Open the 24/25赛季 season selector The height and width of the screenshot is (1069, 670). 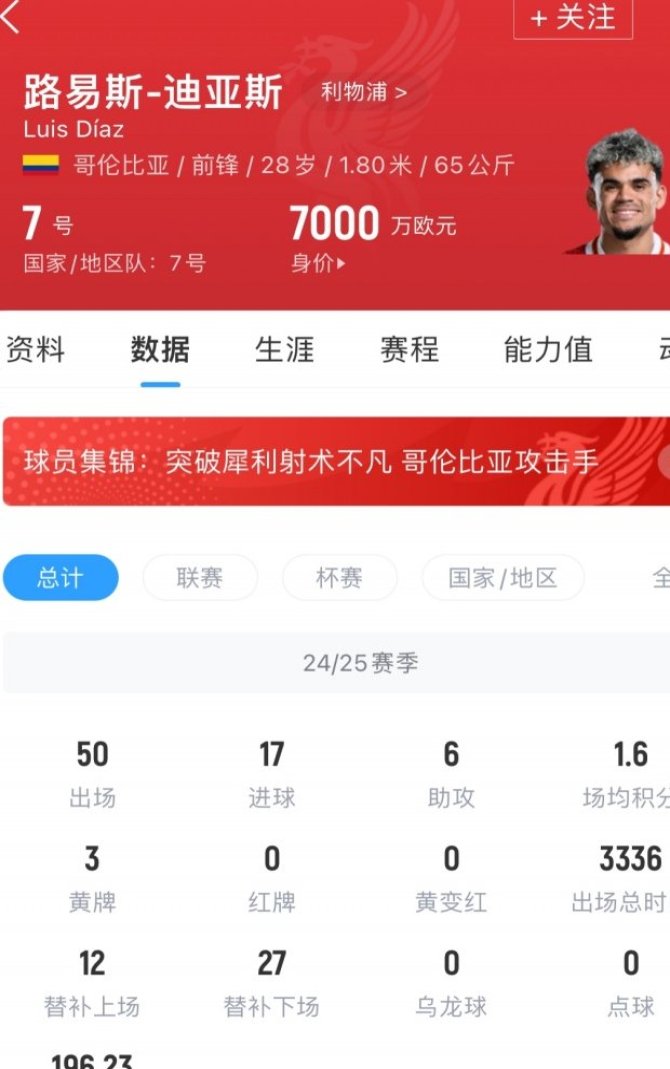pyautogui.click(x=335, y=663)
